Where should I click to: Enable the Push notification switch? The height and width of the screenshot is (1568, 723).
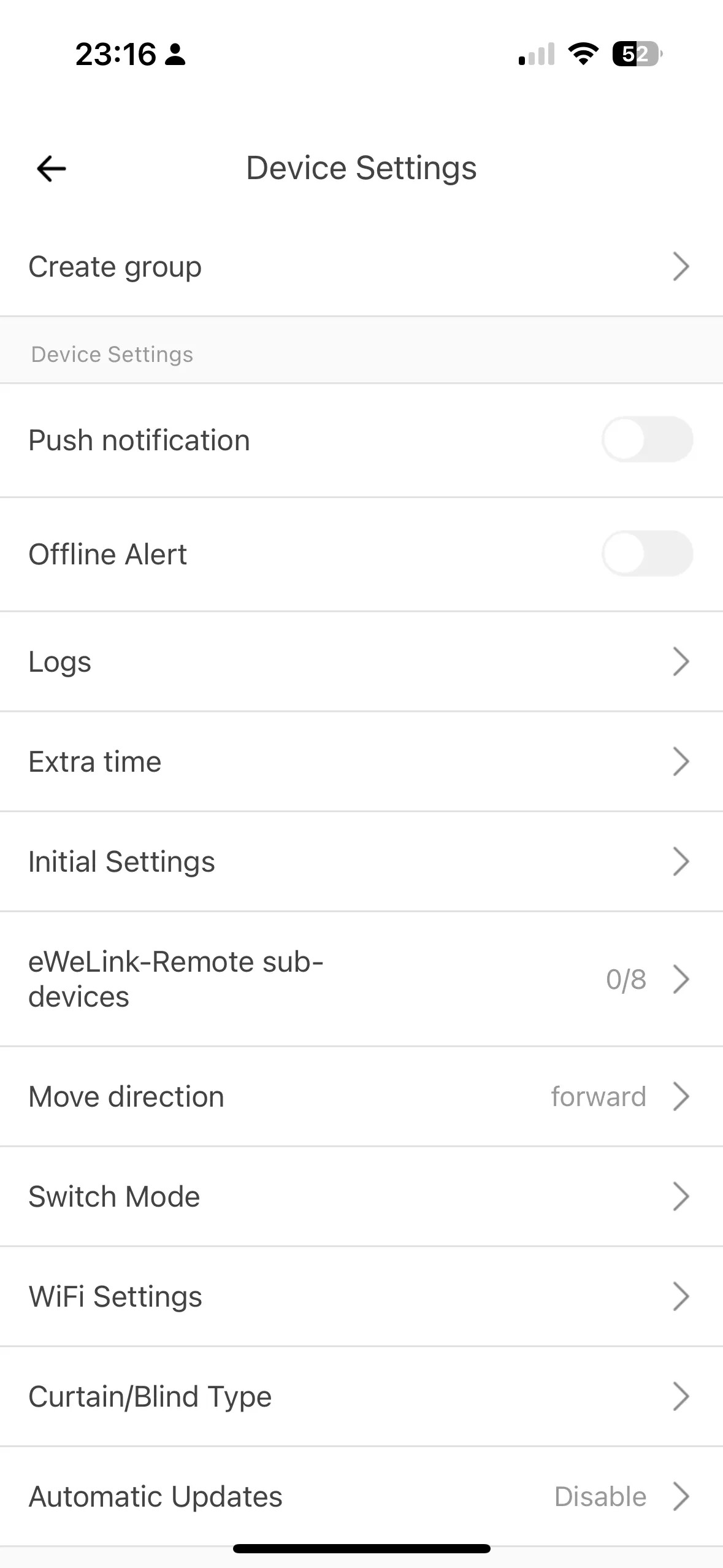(647, 440)
